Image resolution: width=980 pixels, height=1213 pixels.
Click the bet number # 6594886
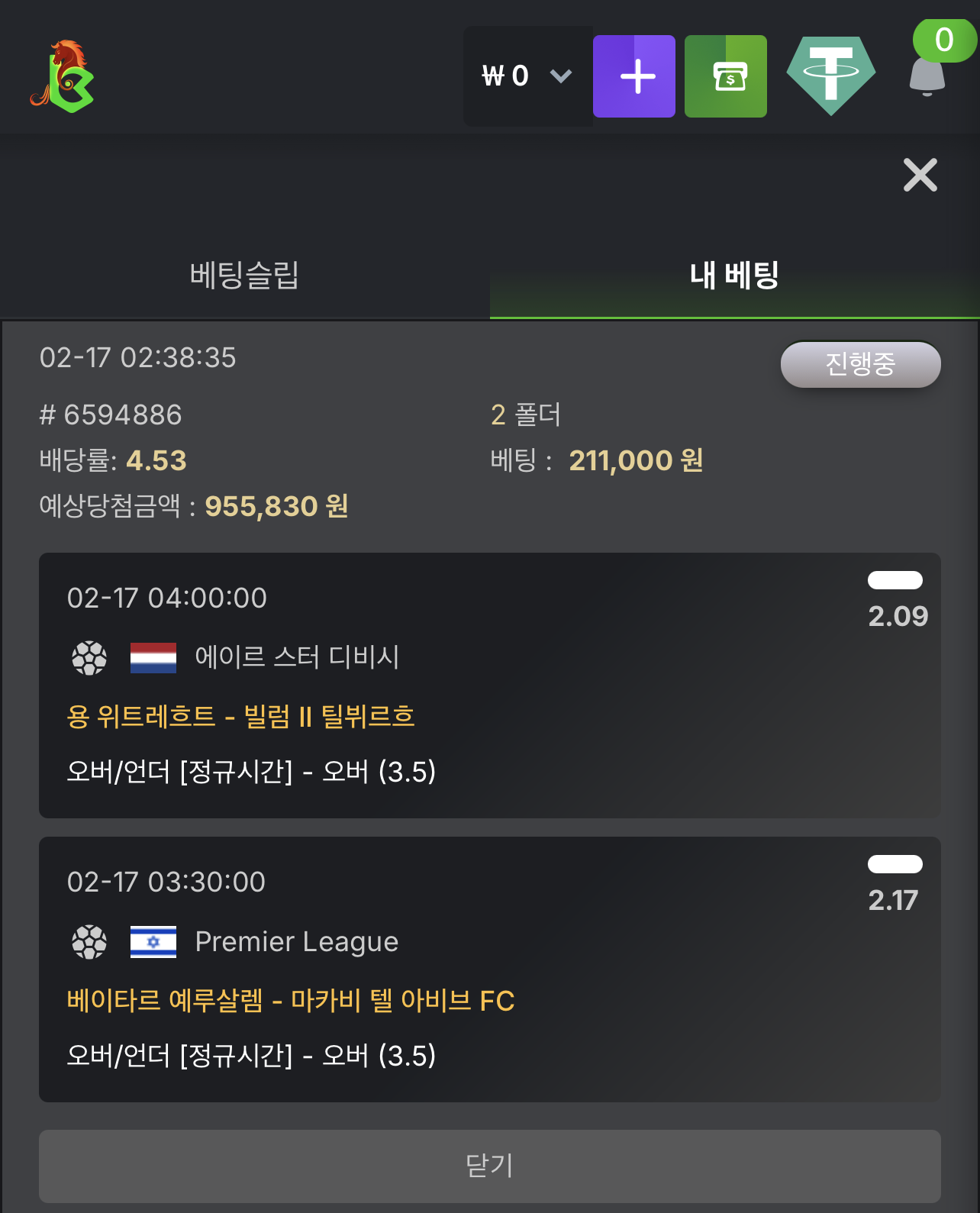click(x=112, y=415)
